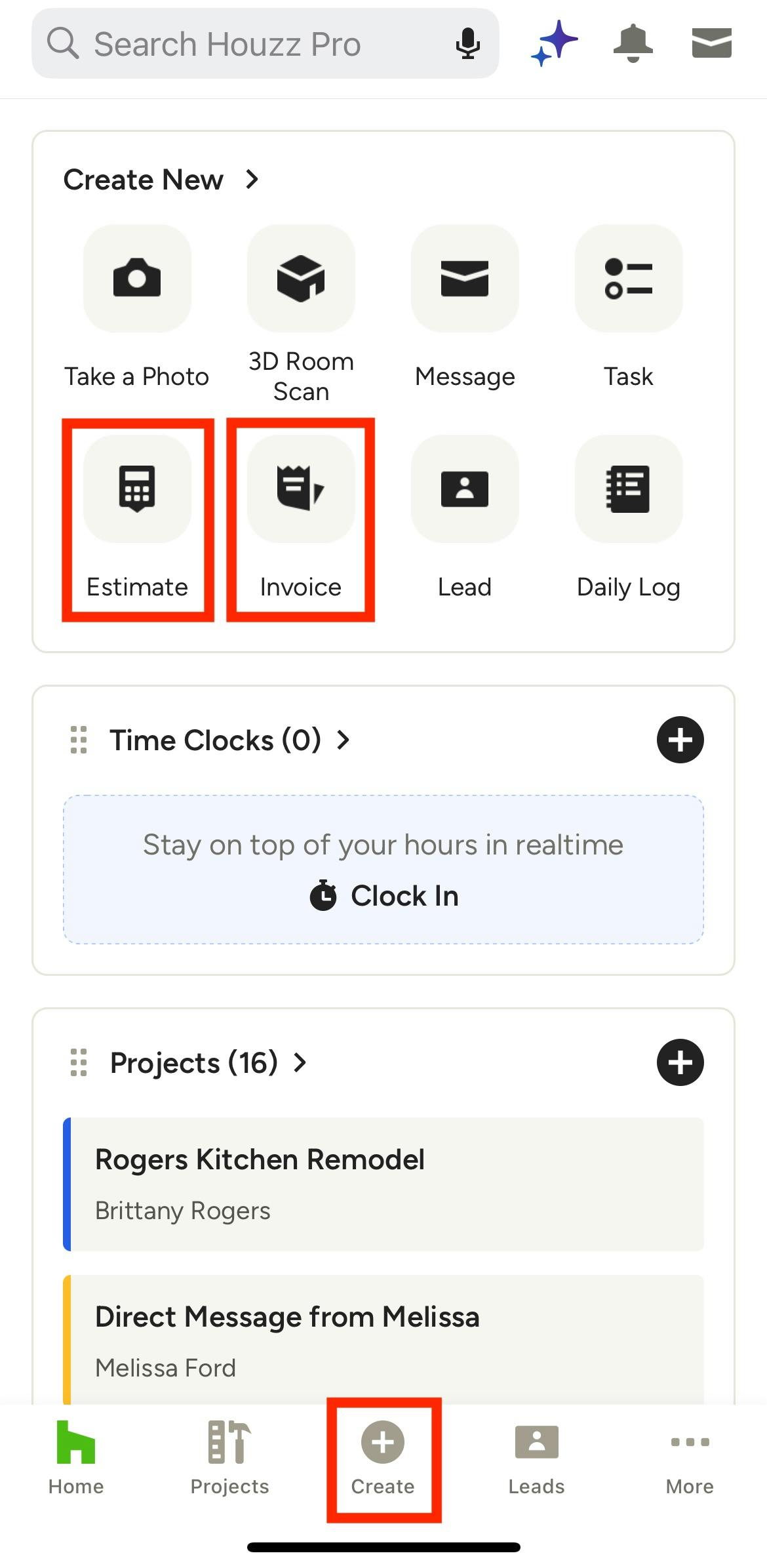767x1568 pixels.
Task: Expand the Create New section
Action: click(161, 179)
